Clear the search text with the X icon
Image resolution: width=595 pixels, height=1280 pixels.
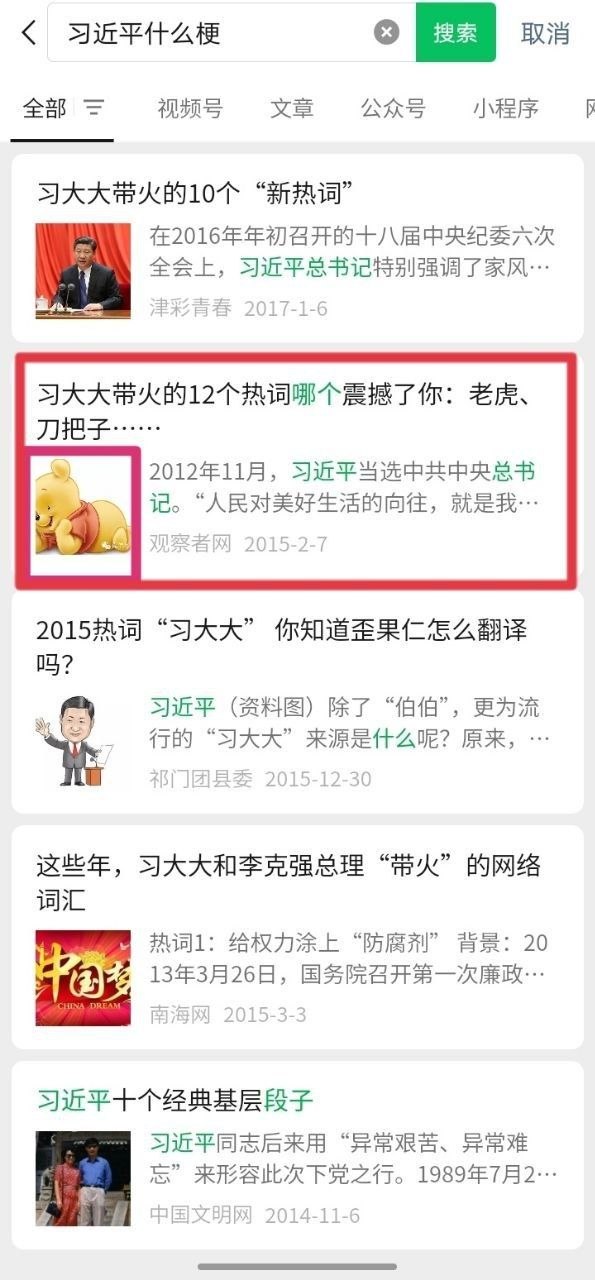click(x=386, y=33)
